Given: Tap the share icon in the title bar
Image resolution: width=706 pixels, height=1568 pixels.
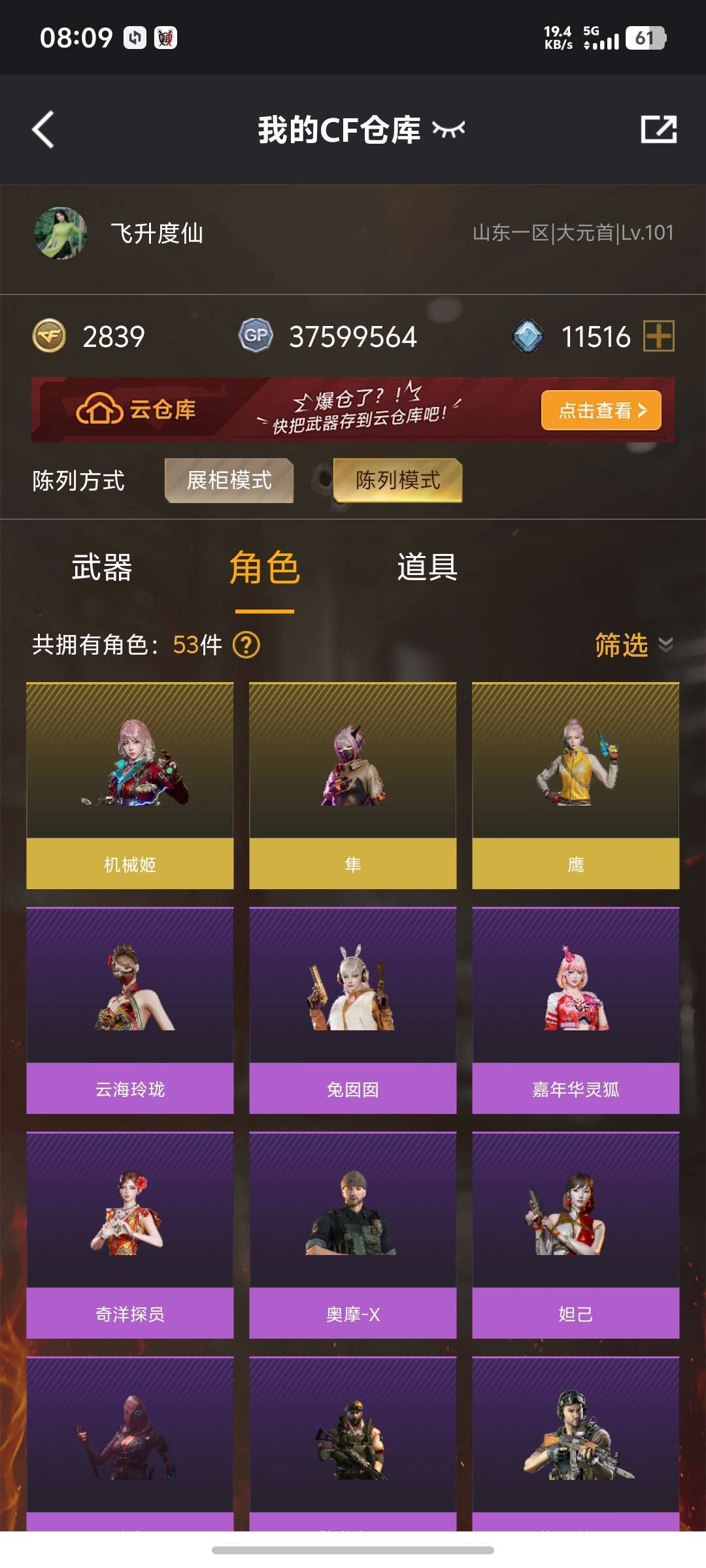Looking at the screenshot, I should 658,129.
